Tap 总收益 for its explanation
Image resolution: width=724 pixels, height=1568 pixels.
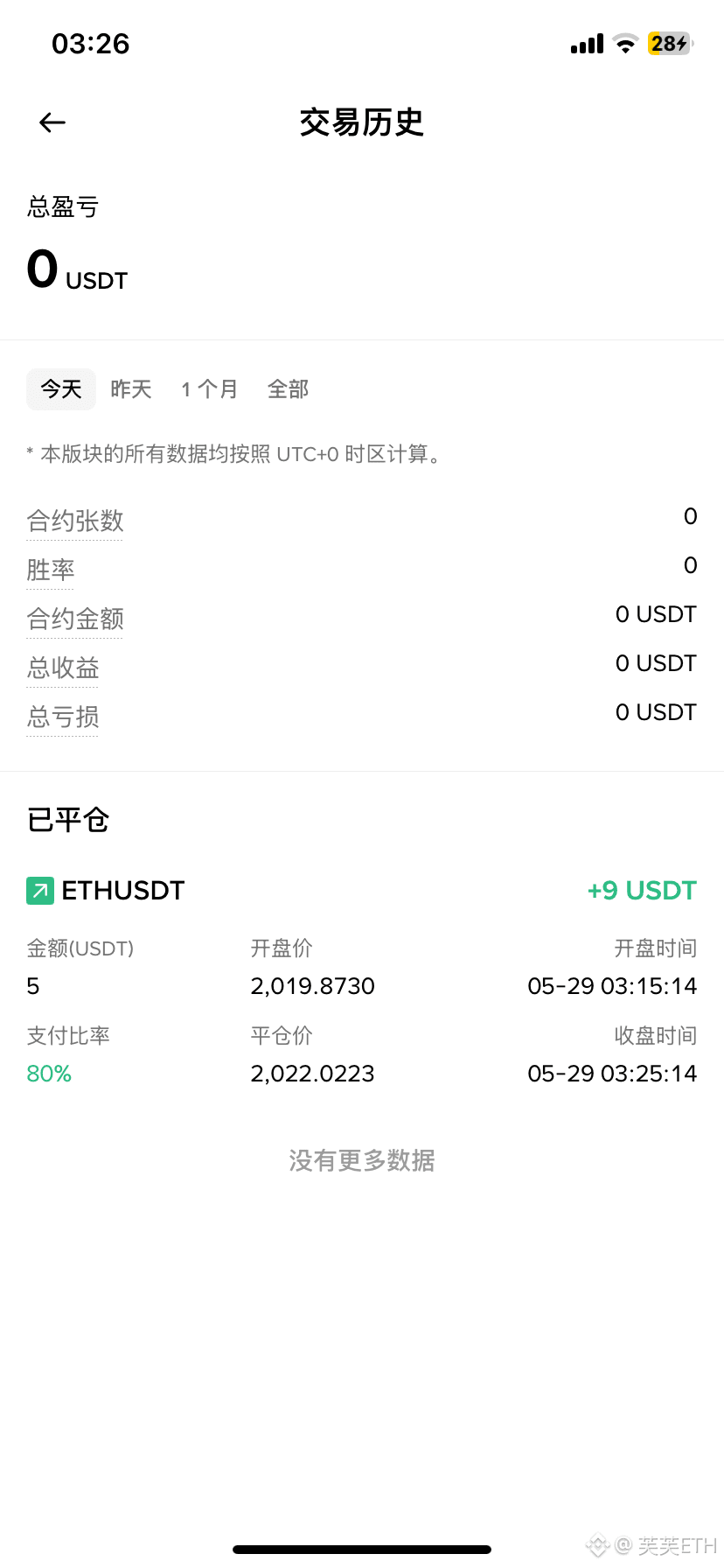(63, 668)
